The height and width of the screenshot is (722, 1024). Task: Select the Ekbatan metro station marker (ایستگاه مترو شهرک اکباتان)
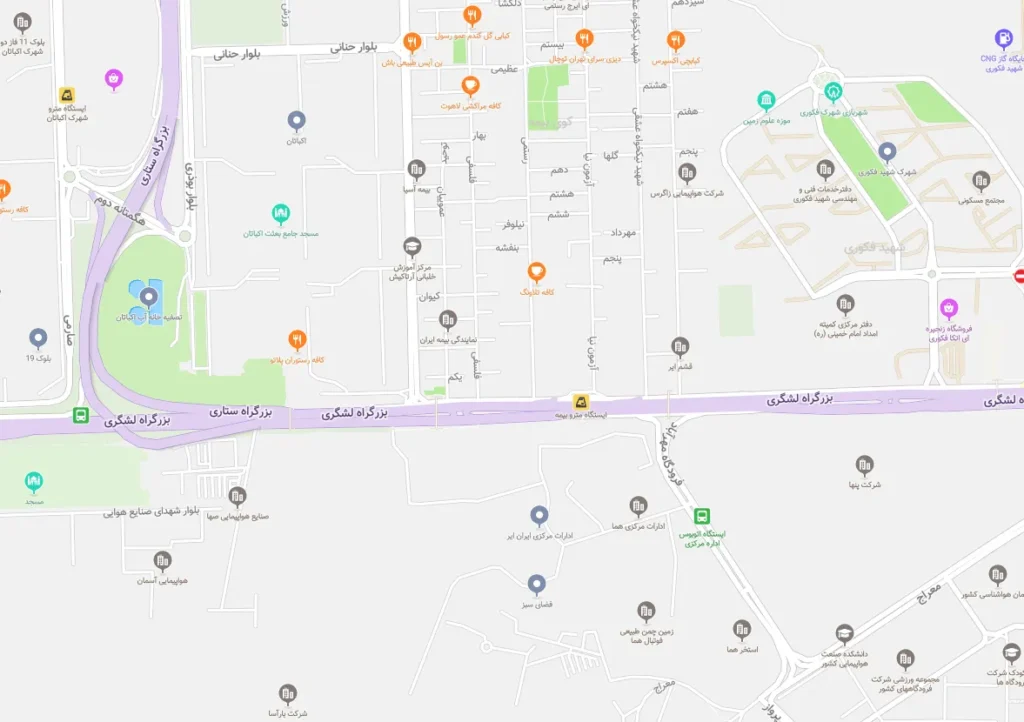[67, 94]
